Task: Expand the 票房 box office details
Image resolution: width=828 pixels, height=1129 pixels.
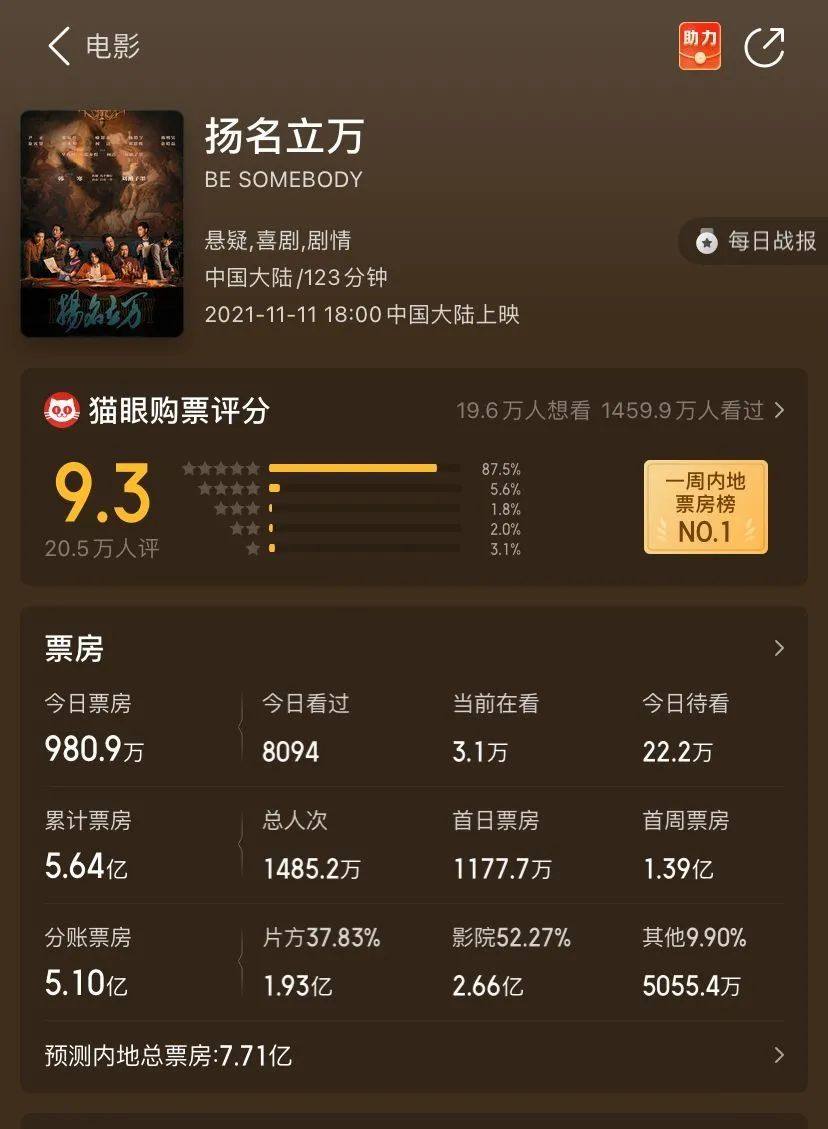Action: pos(779,649)
